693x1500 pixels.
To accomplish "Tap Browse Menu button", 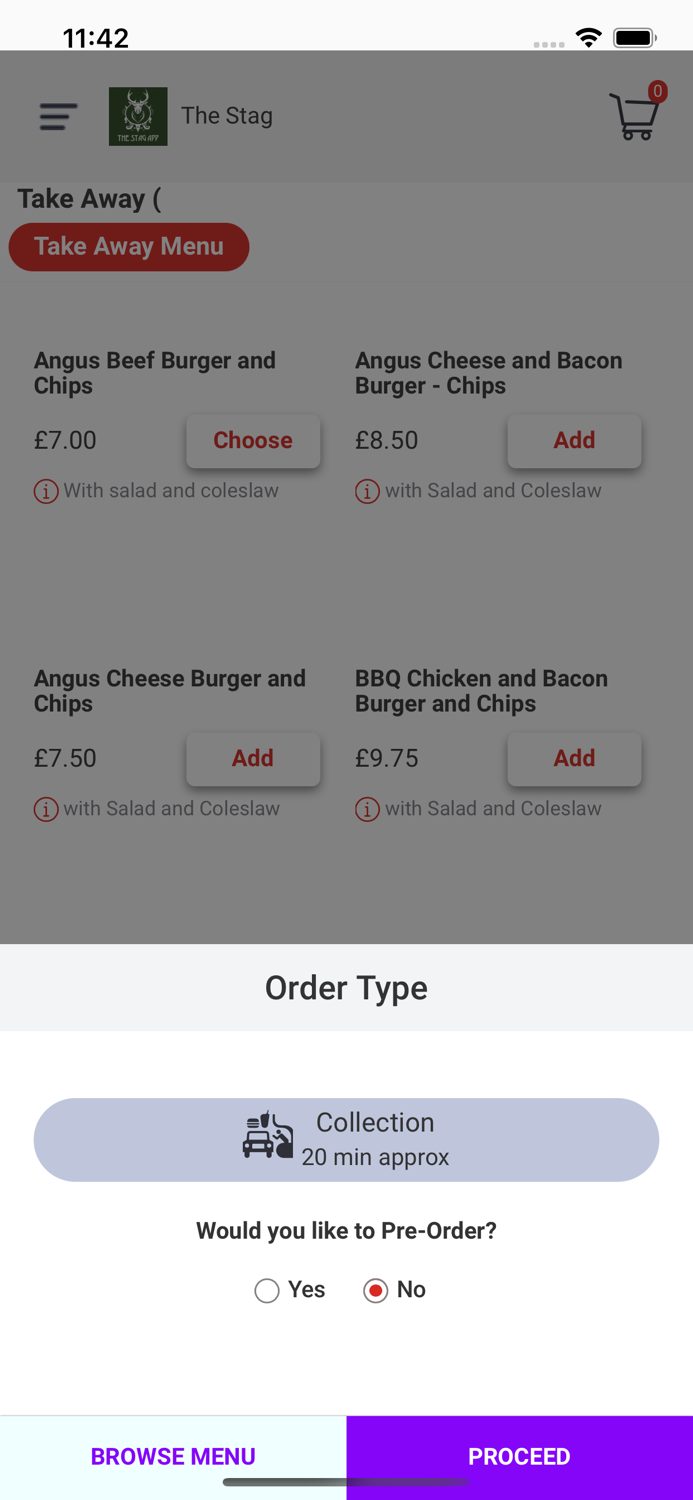I will [x=173, y=1456].
